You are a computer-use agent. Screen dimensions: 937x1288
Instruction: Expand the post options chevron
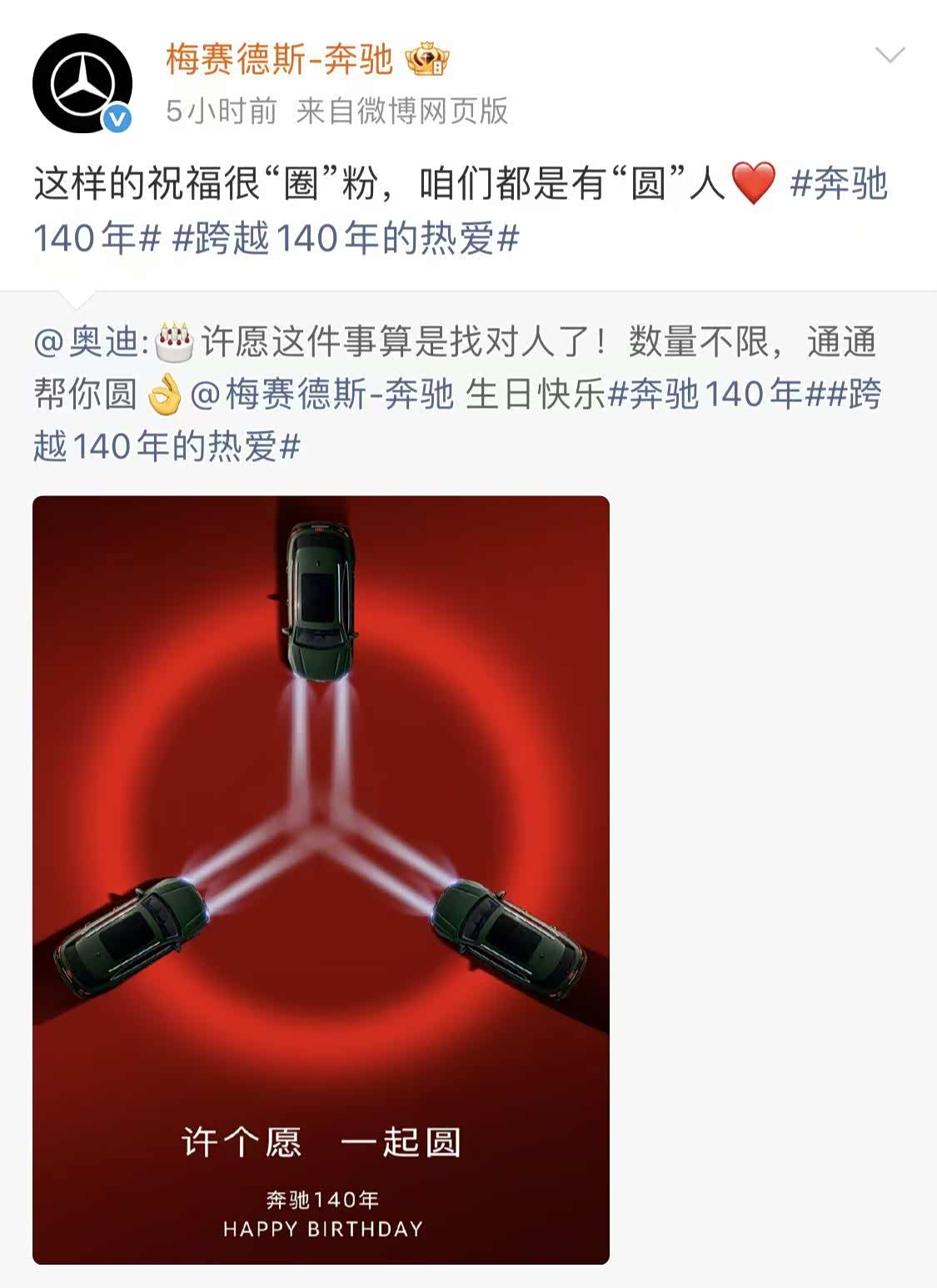tap(890, 56)
